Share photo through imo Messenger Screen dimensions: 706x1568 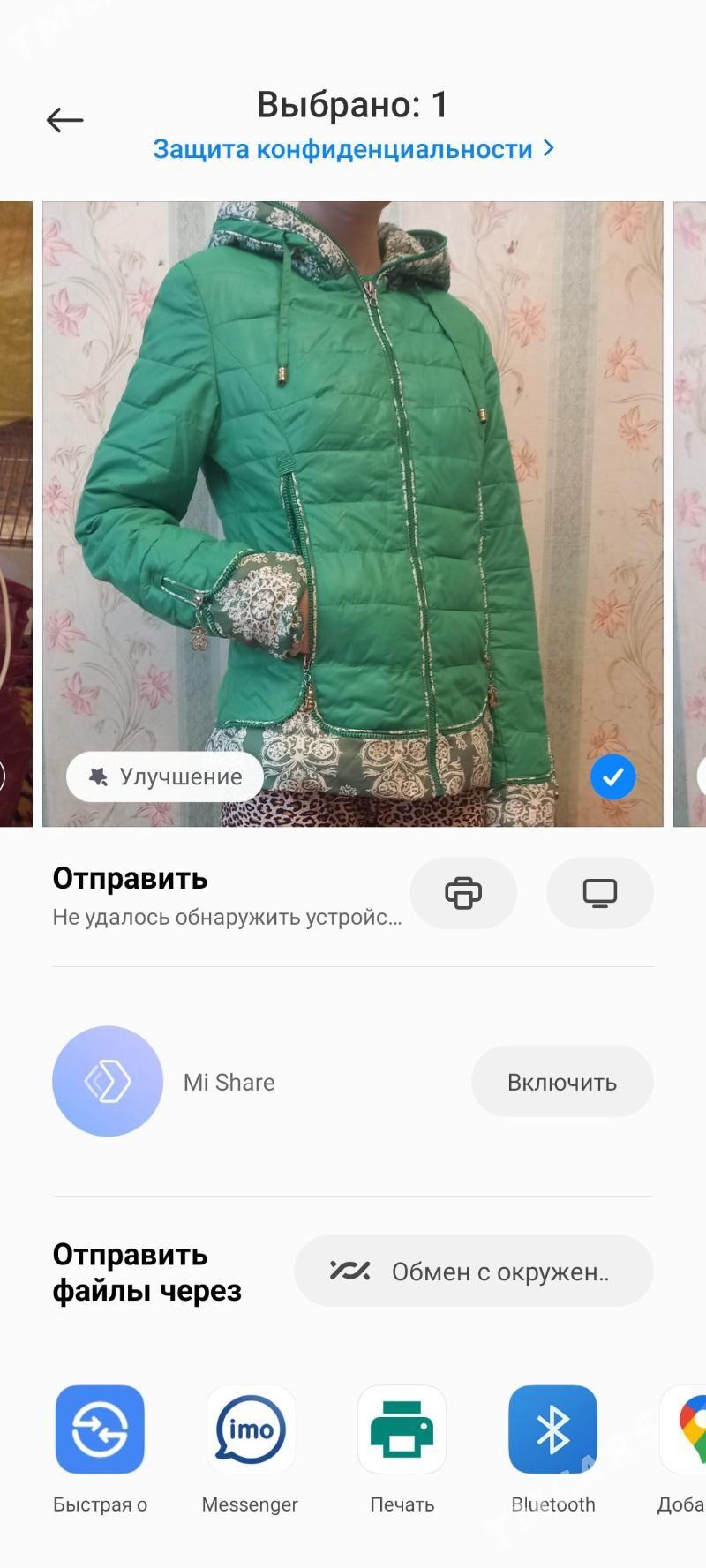(x=251, y=1429)
